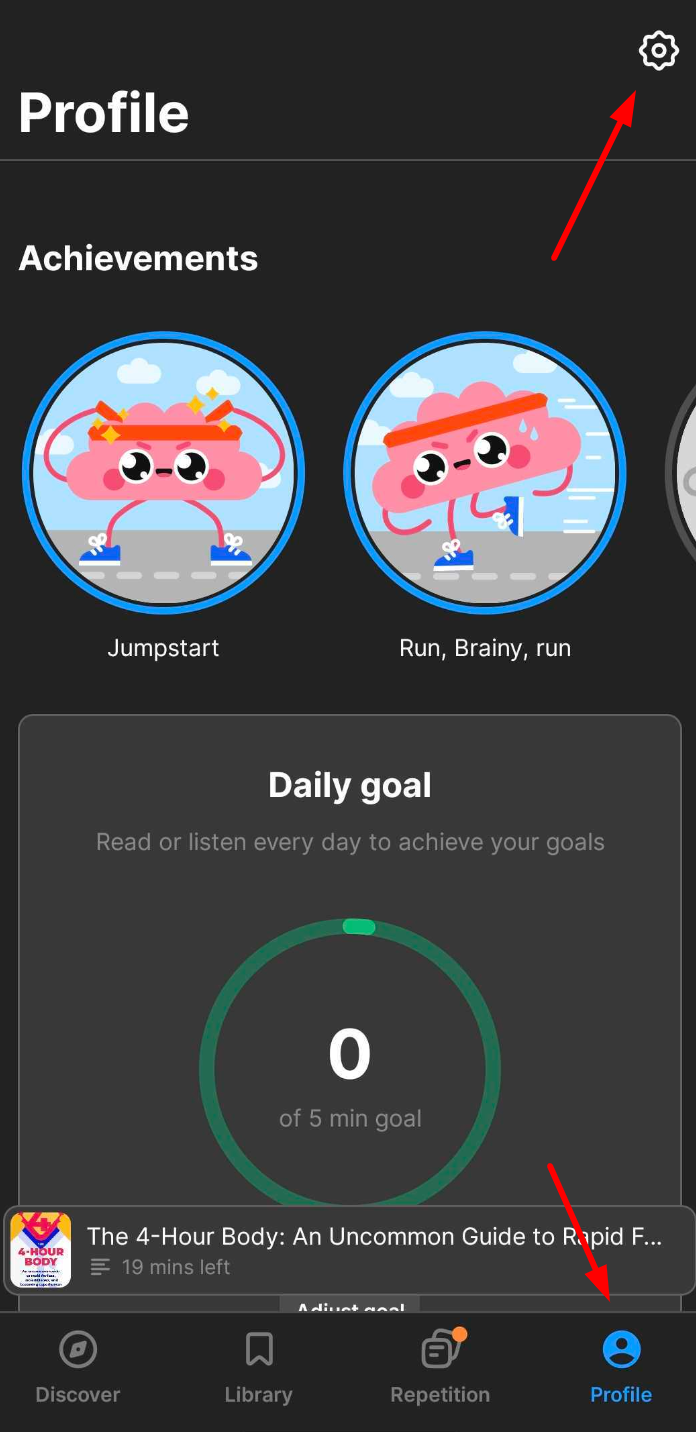This screenshot has width=696, height=1432.
Task: Select the Profile tab
Action: 620,1367
